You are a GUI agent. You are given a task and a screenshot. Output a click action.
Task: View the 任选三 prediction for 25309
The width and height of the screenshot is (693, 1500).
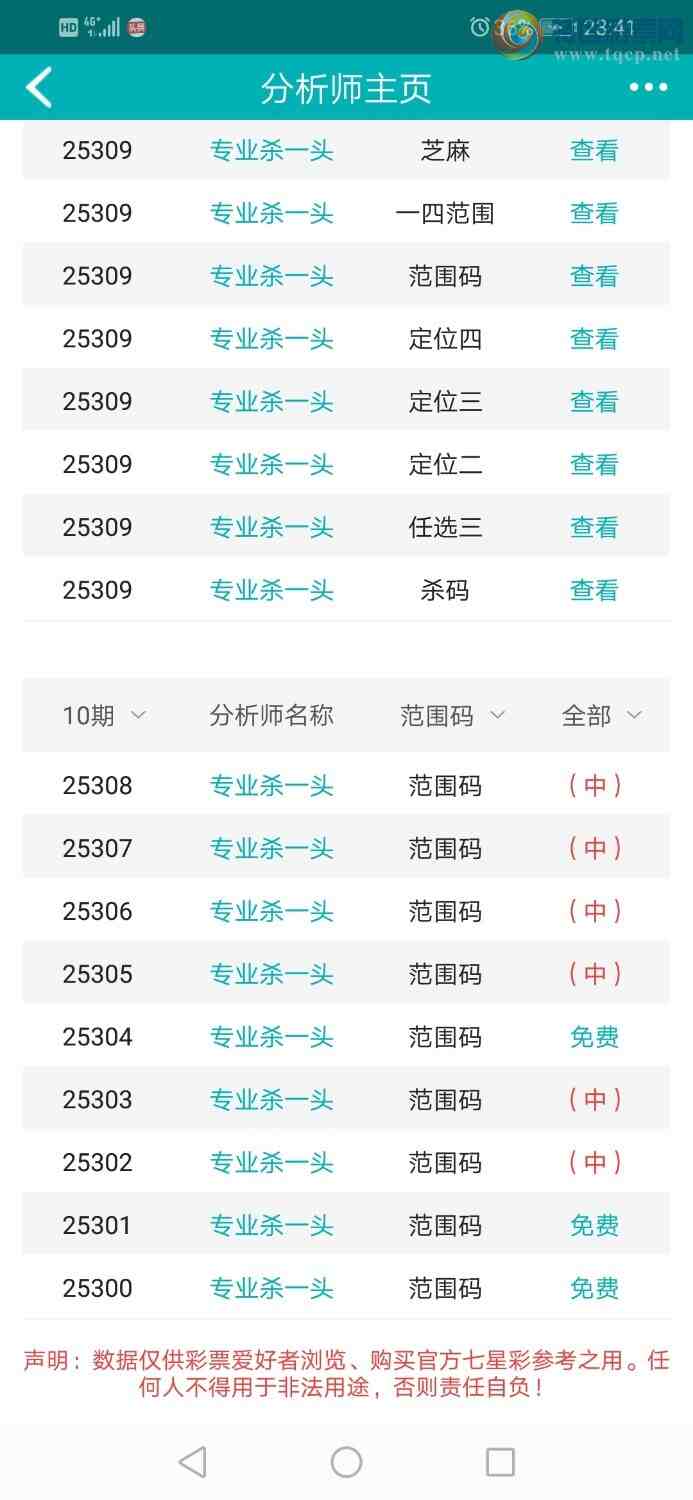[x=594, y=527]
